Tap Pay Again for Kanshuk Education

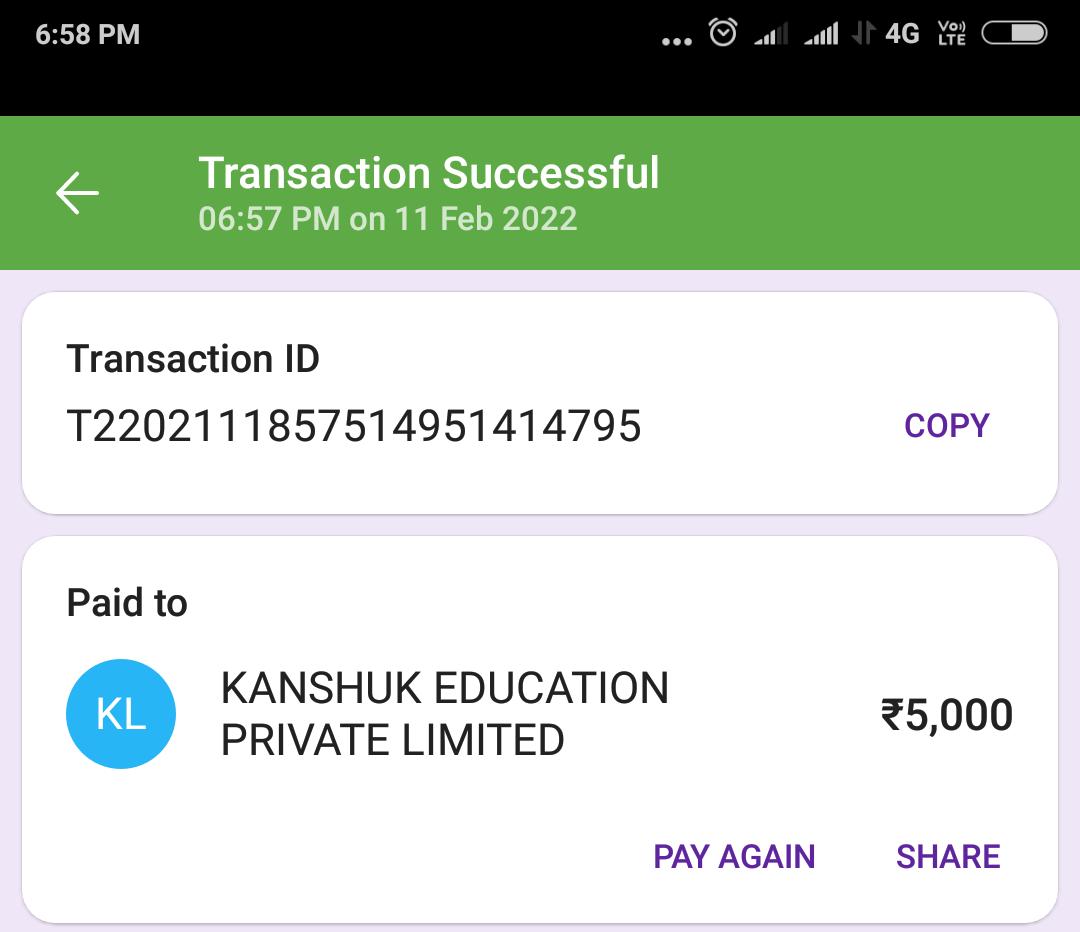pos(734,857)
